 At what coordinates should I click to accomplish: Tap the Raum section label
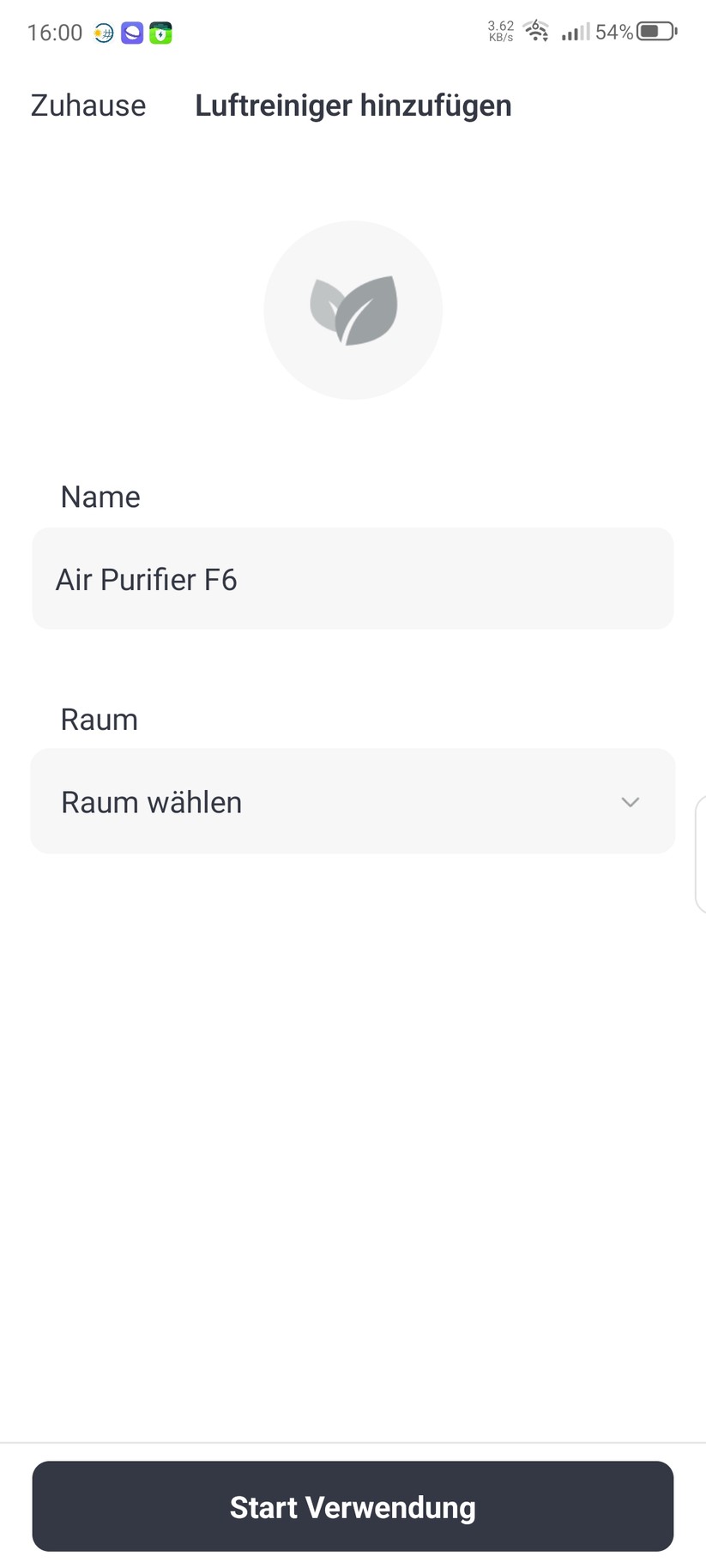99,719
